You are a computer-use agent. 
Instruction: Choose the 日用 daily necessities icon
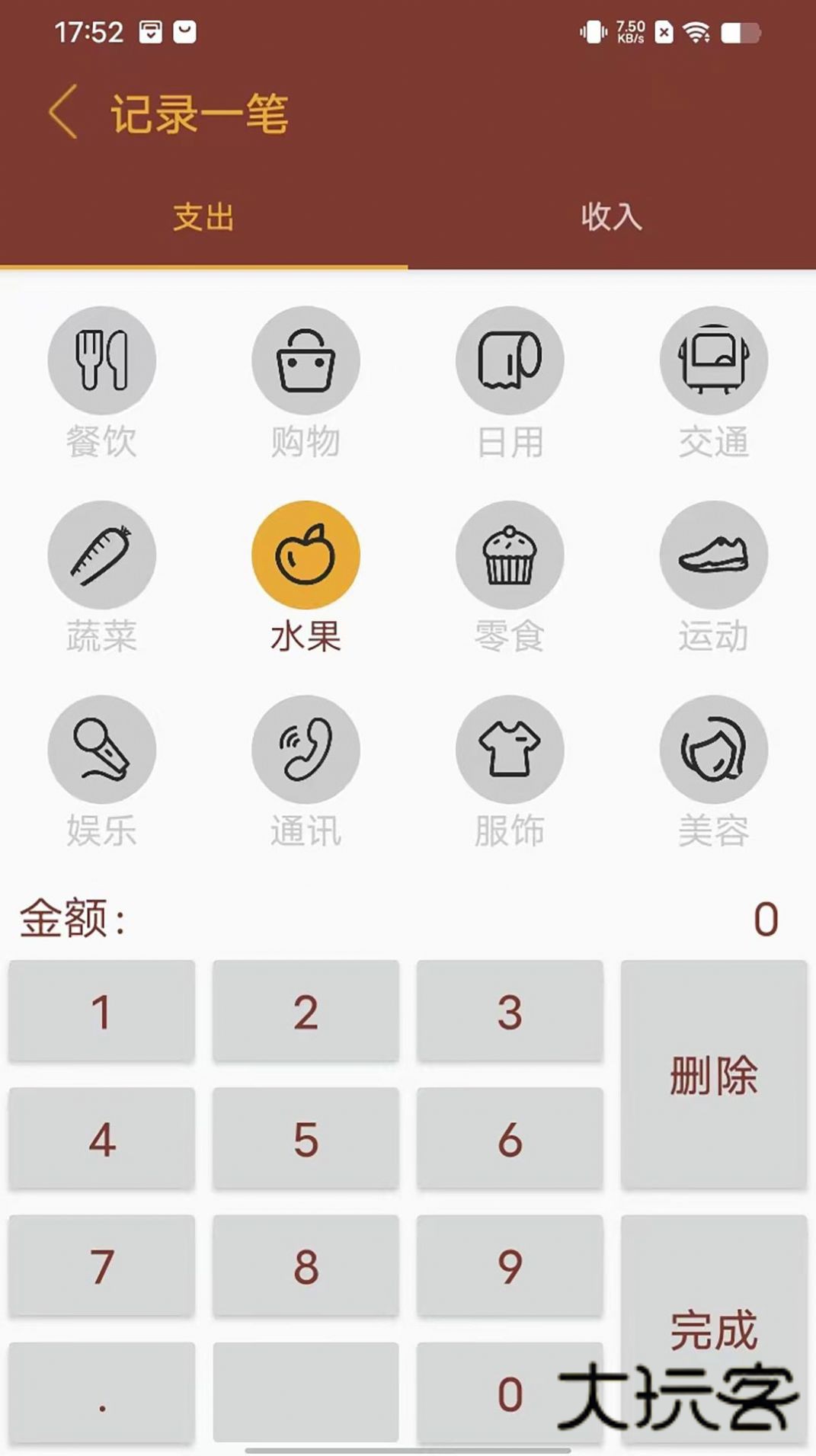[x=510, y=360]
